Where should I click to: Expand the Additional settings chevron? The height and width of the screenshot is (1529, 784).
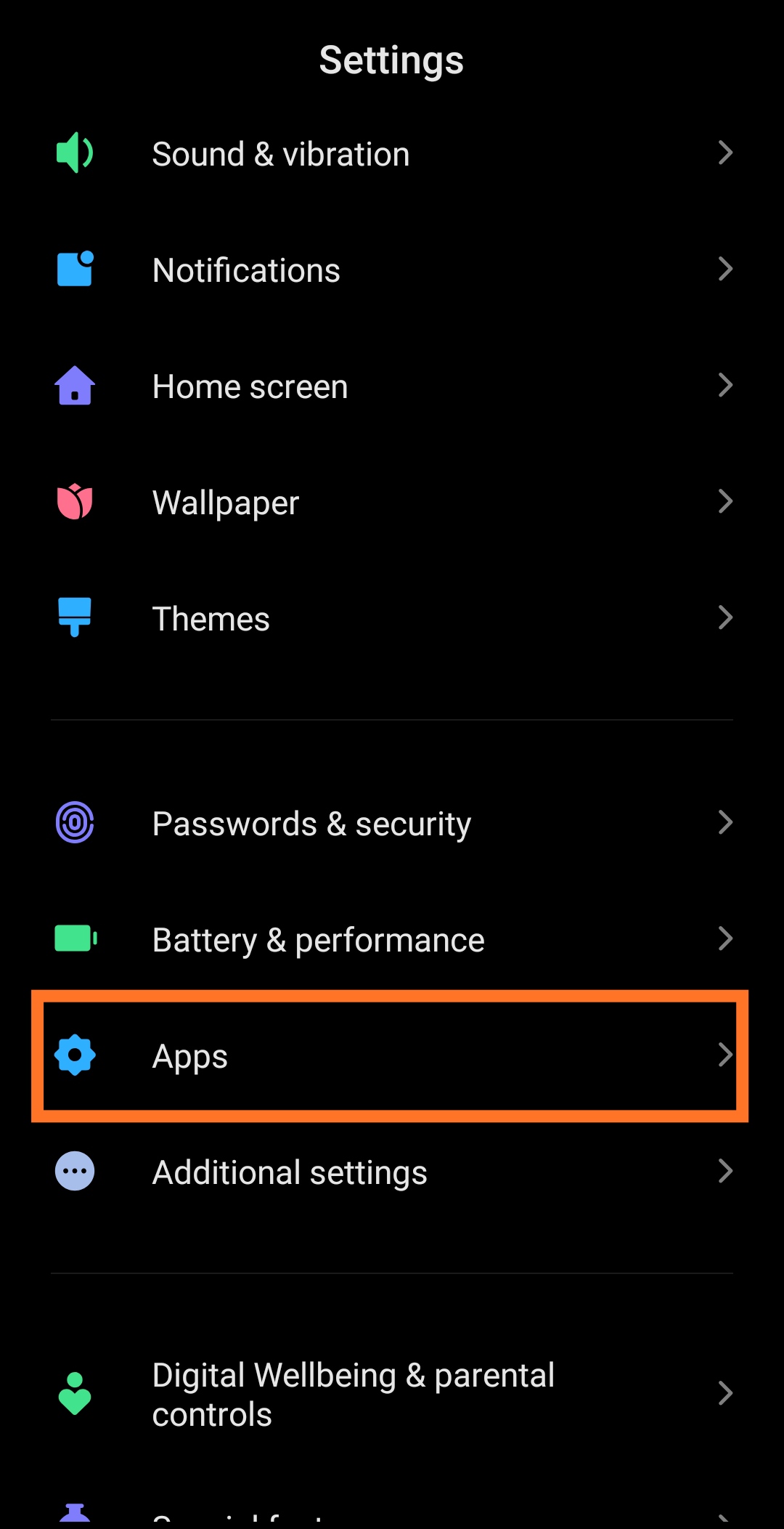coord(726,1170)
